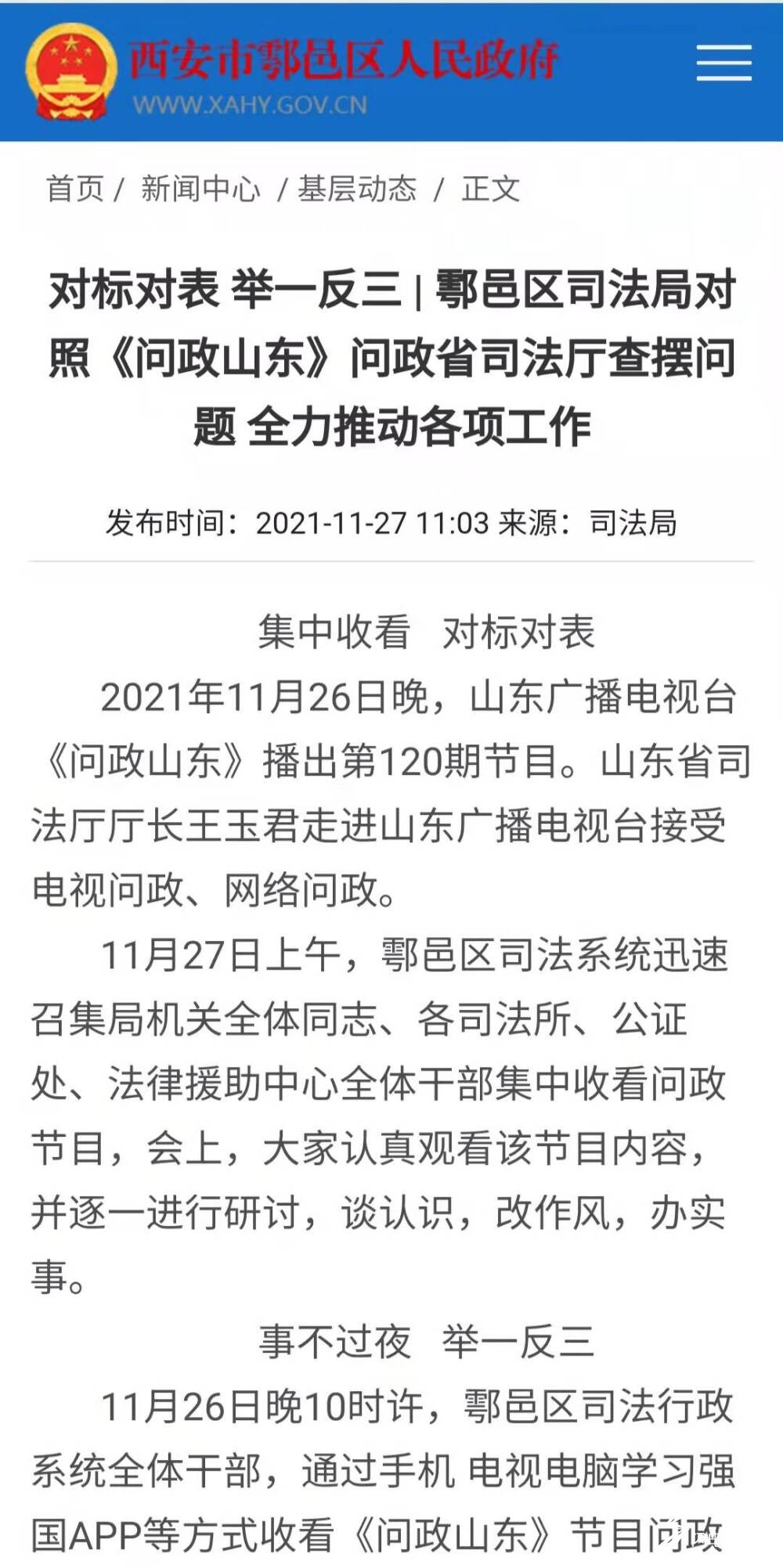Viewport: 783px width, 1568px height.
Task: Open the hamburger menu in the header
Action: [x=723, y=63]
